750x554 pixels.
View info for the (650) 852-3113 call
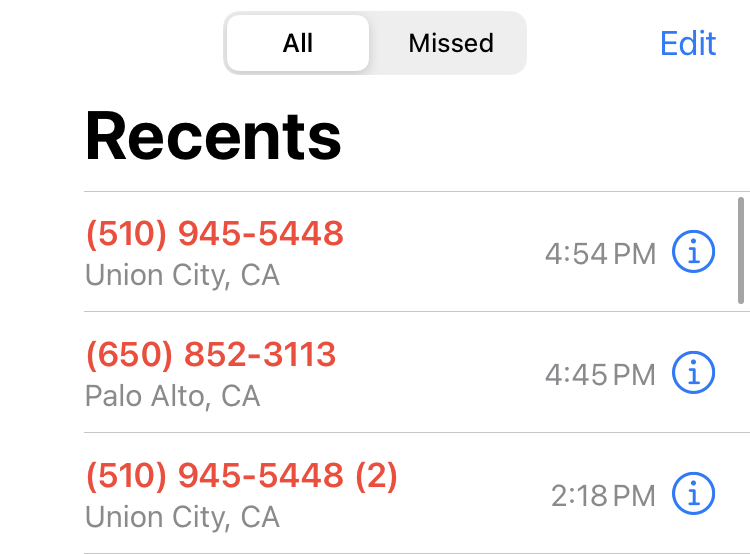pos(693,373)
